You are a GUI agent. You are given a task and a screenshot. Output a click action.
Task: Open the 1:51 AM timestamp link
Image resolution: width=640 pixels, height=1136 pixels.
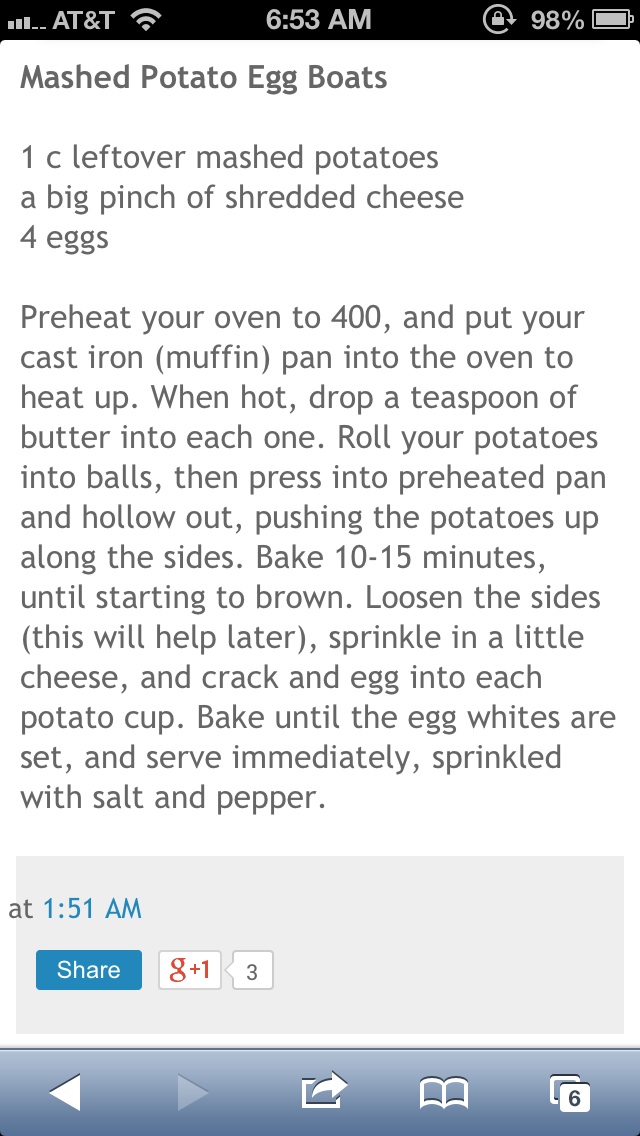[x=93, y=908]
